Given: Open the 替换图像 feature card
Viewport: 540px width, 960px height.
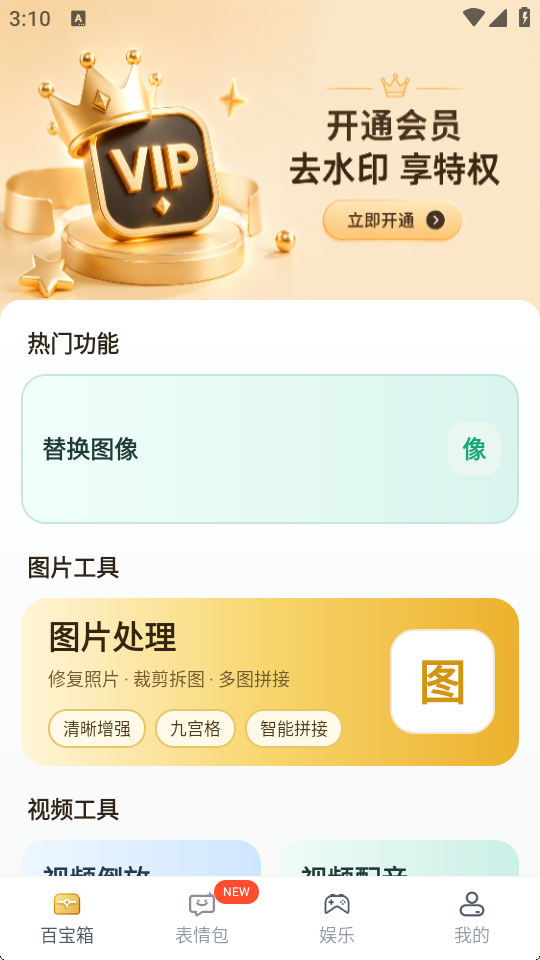Looking at the screenshot, I should click(270, 449).
